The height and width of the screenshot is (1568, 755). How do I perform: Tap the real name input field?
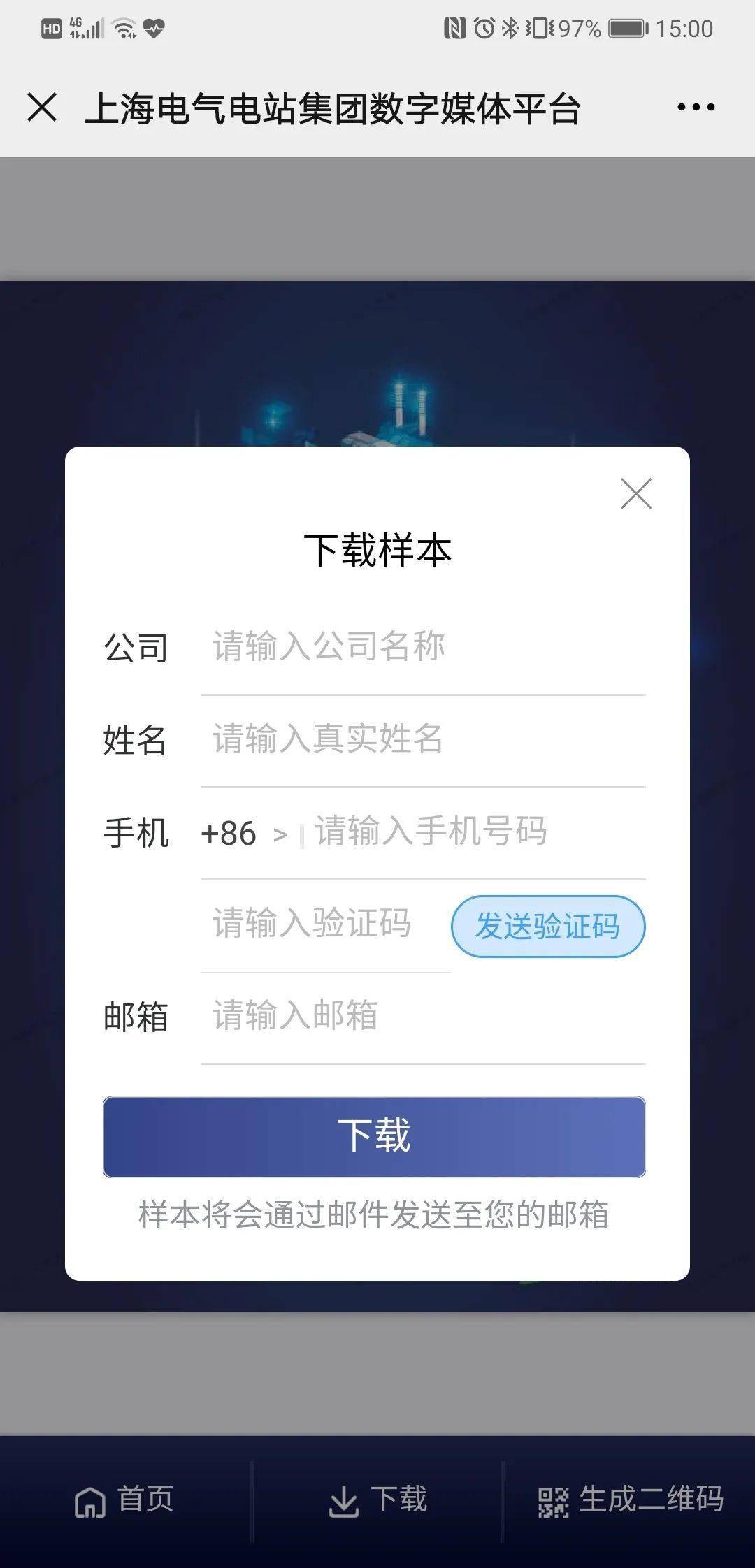423,739
